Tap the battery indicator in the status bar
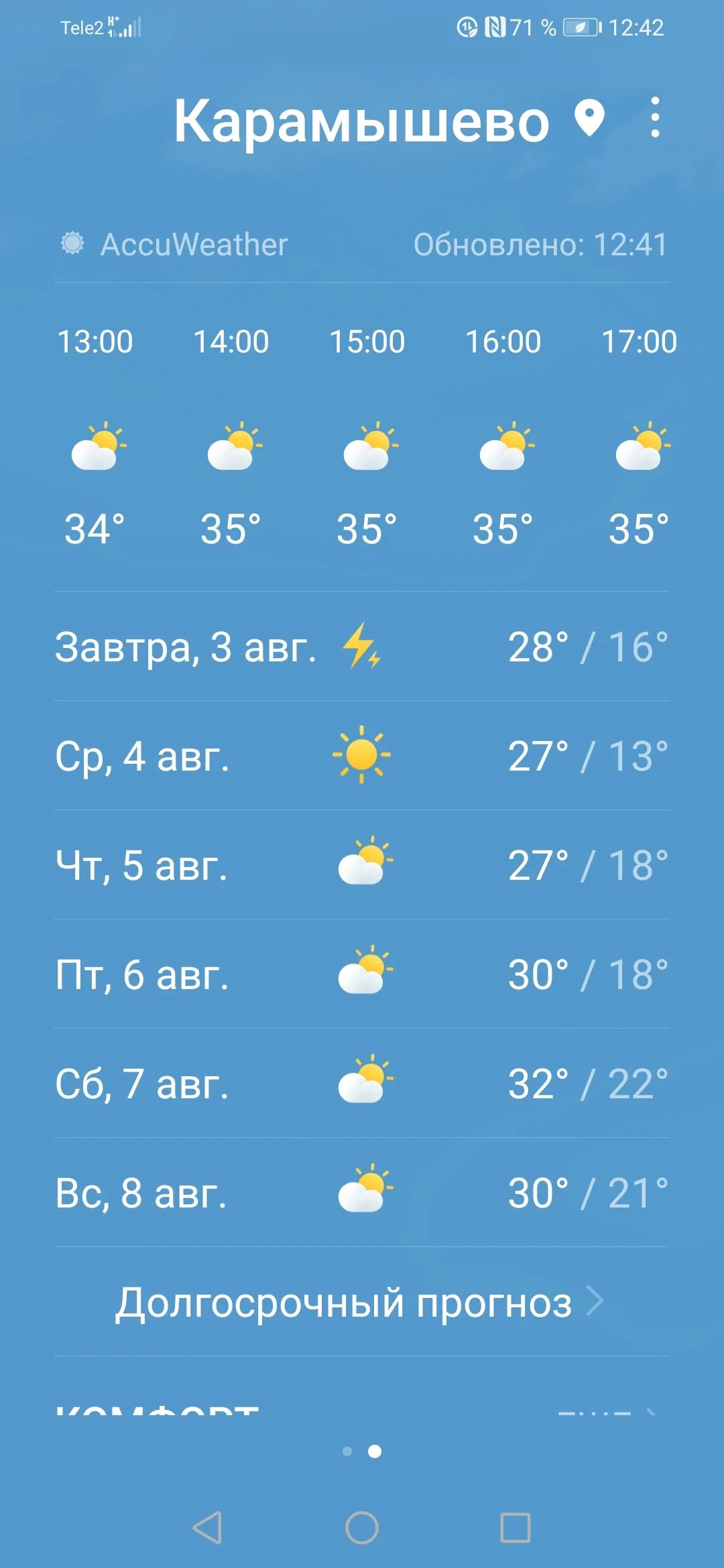The width and height of the screenshot is (724, 1568). pos(581,27)
